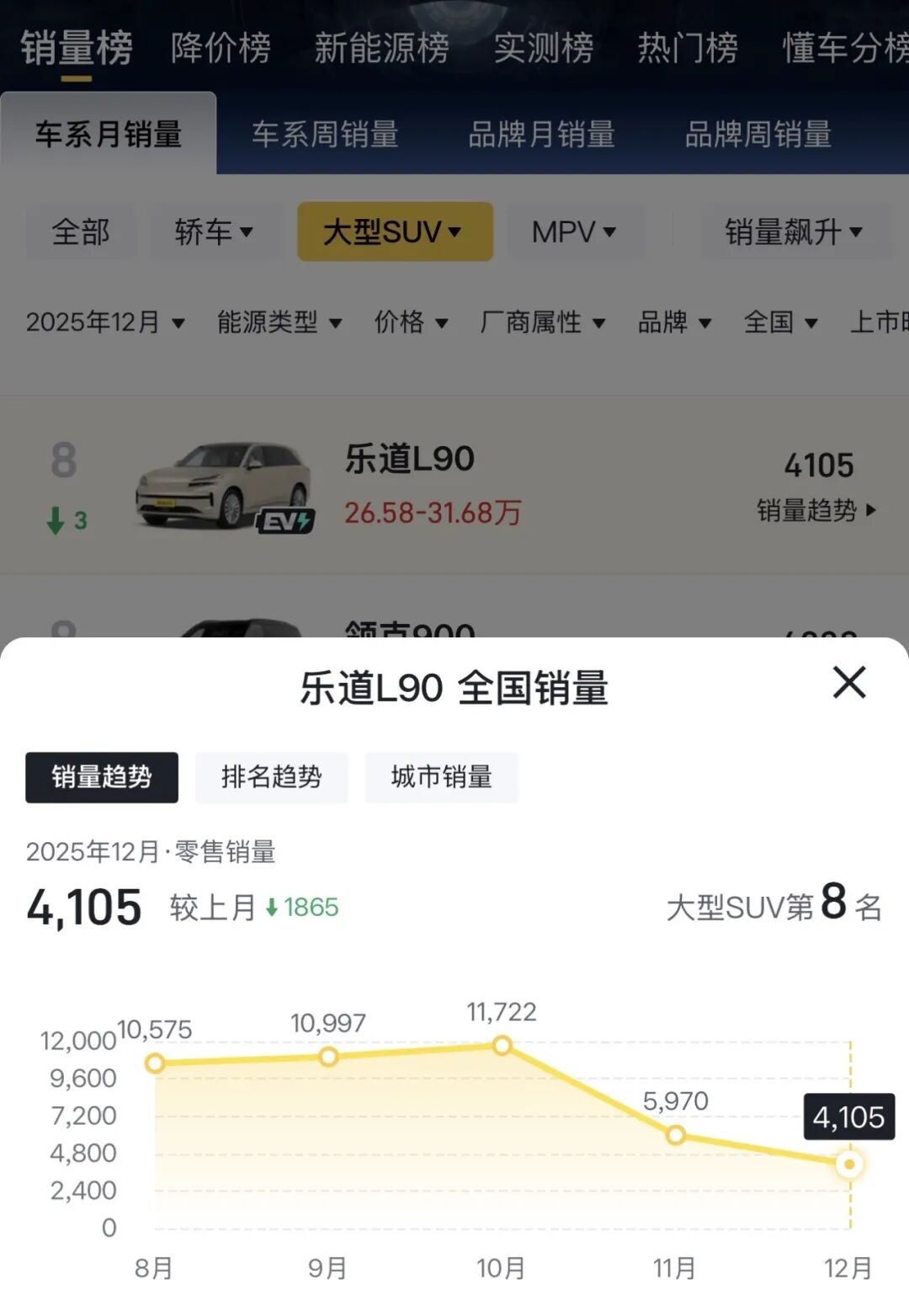Expand the 轿车 category dropdown

click(x=214, y=232)
